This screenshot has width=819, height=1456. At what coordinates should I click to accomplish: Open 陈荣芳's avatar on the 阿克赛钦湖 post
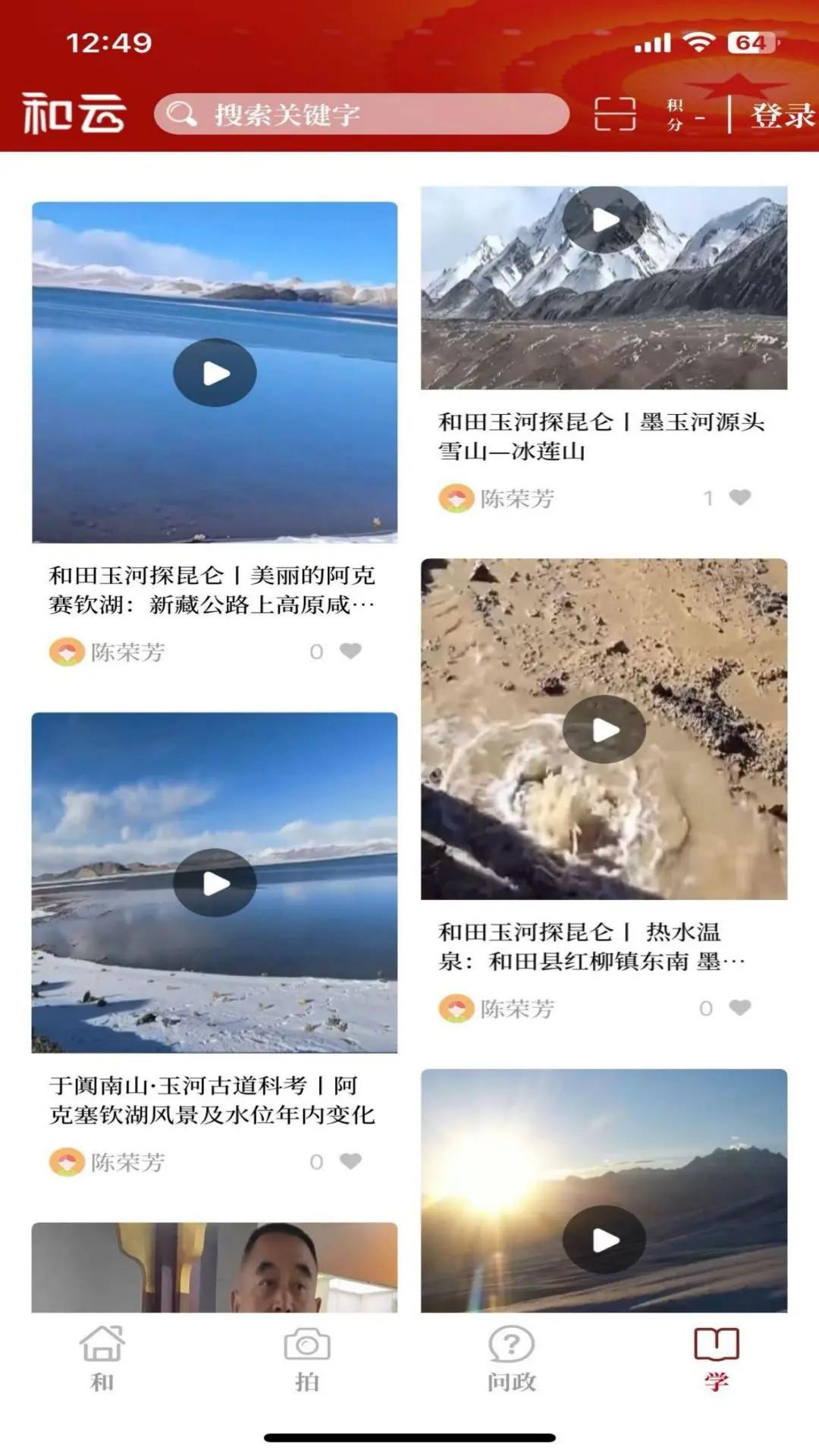pyautogui.click(x=67, y=650)
